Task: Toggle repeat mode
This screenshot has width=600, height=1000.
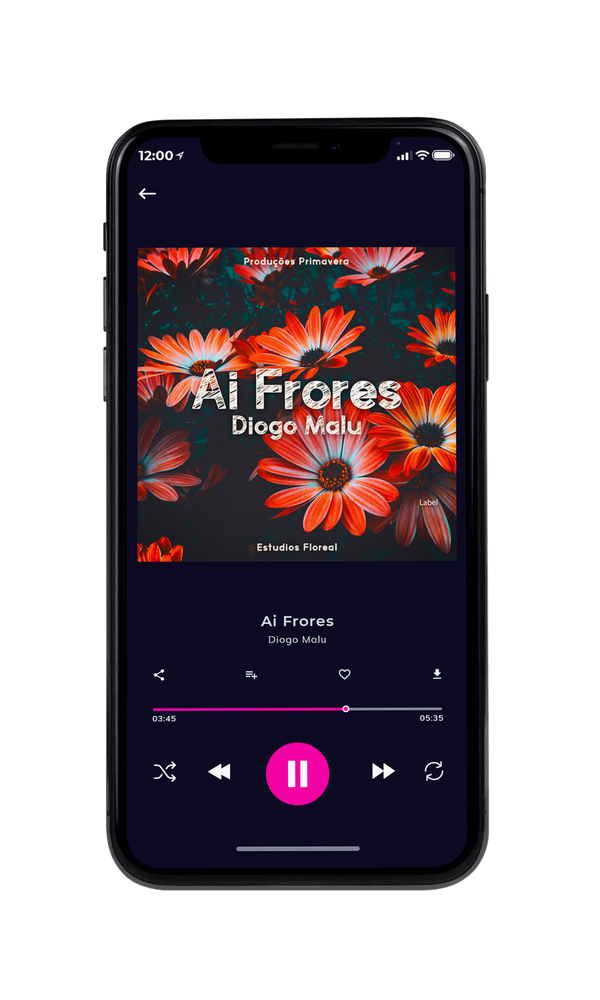Action: tap(434, 771)
